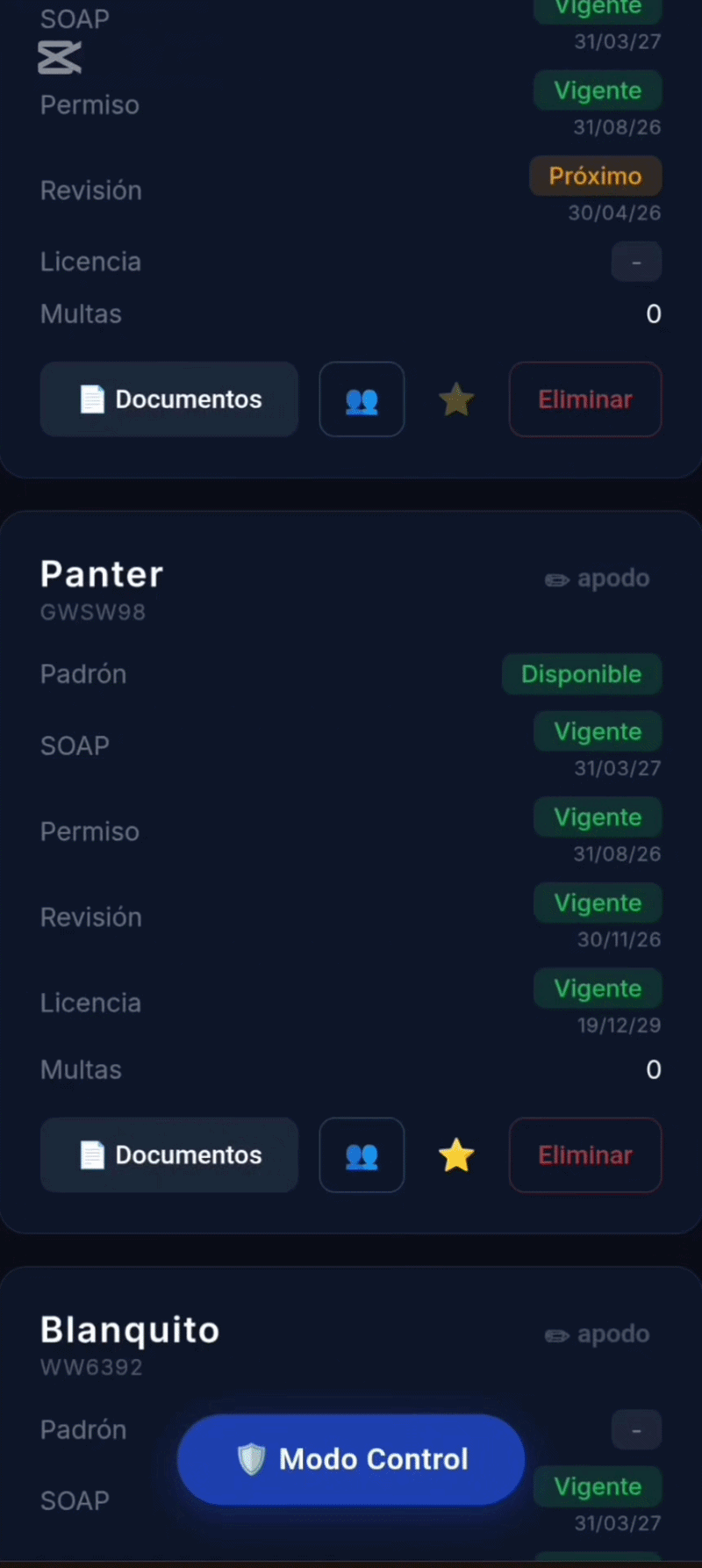The image size is (702, 1568).
Task: Select the Blanquito vehicle name
Action: (129, 1329)
